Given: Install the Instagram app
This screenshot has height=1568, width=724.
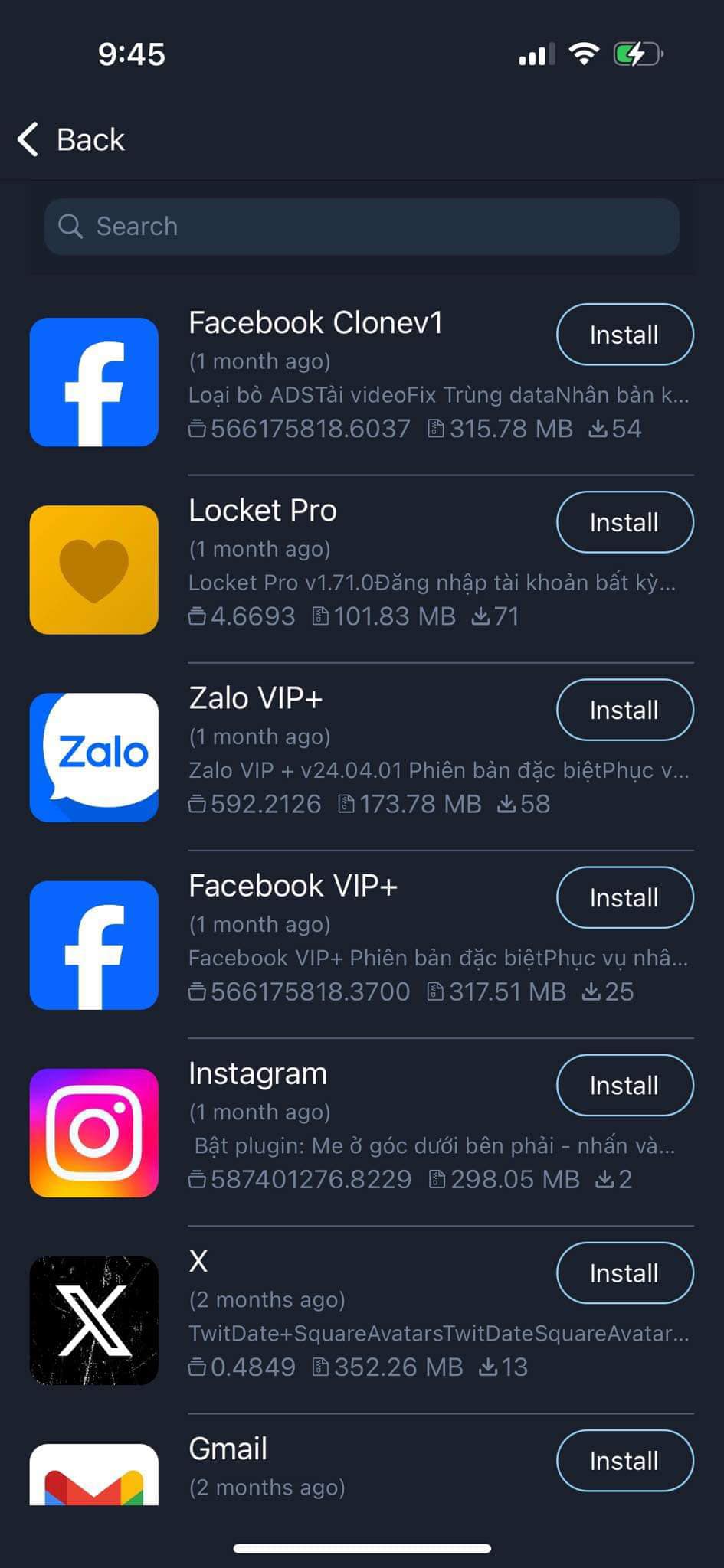Looking at the screenshot, I should click(x=624, y=1085).
